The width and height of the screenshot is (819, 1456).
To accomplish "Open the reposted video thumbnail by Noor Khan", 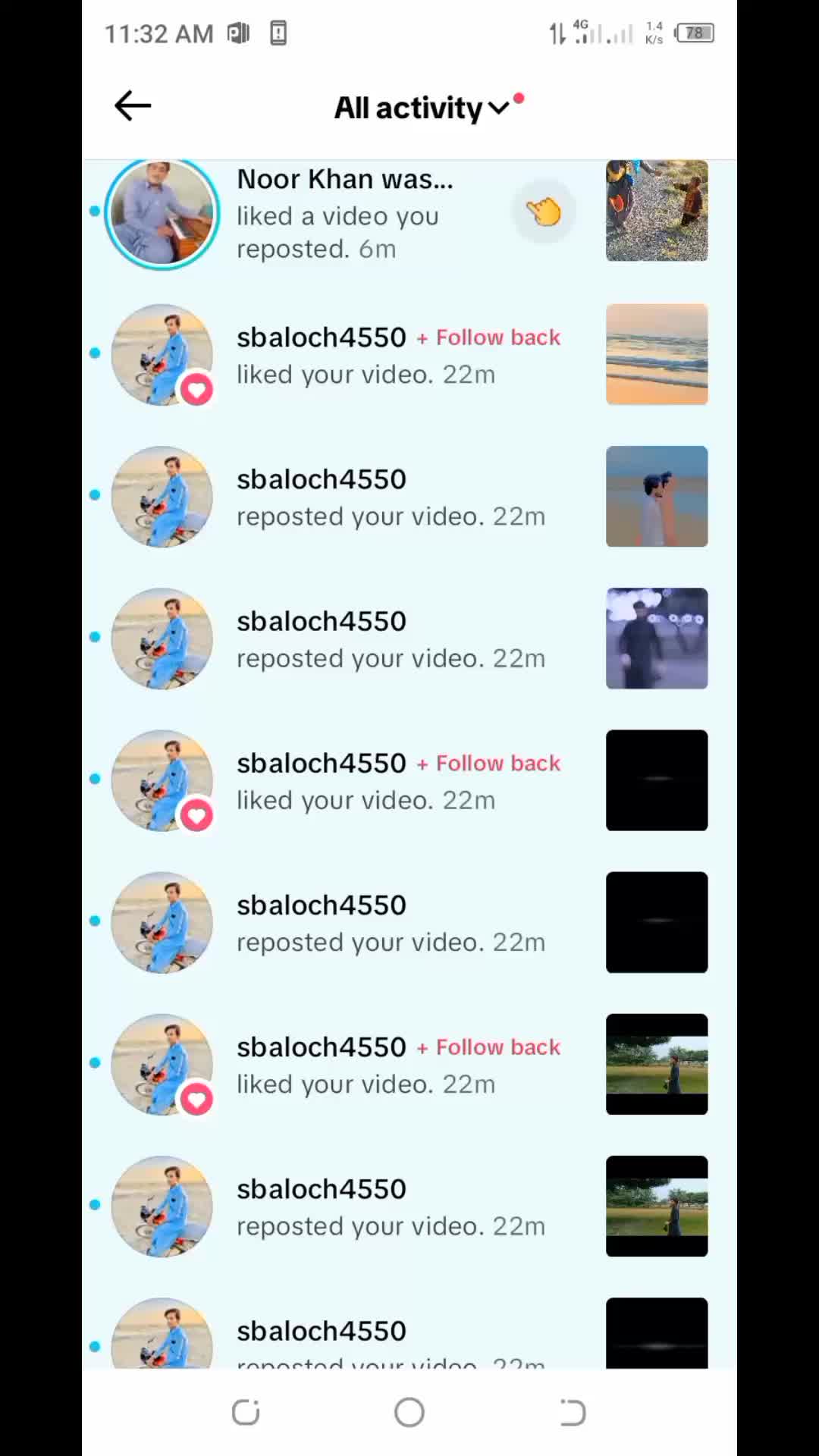I will (x=657, y=211).
